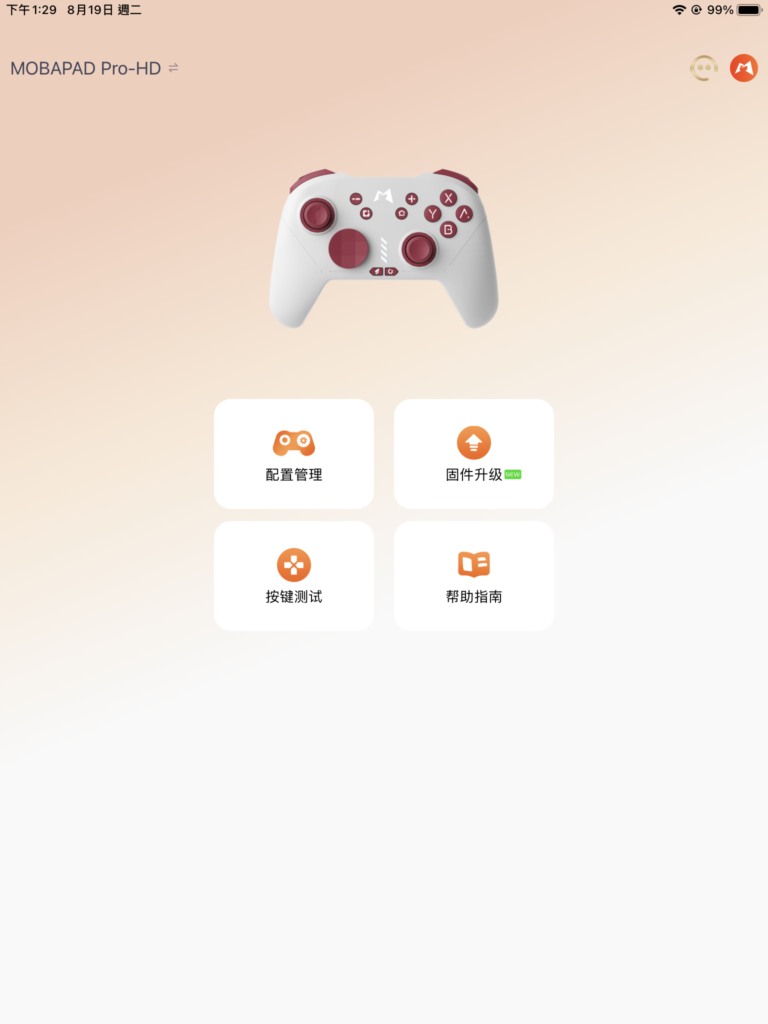Open the 帮助指南 help guide
This screenshot has height=1024, width=768.
pos(474,576)
